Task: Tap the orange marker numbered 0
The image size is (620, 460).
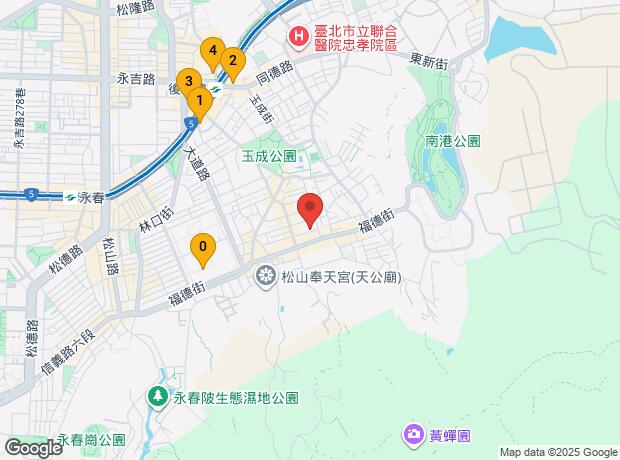Action: [x=203, y=247]
